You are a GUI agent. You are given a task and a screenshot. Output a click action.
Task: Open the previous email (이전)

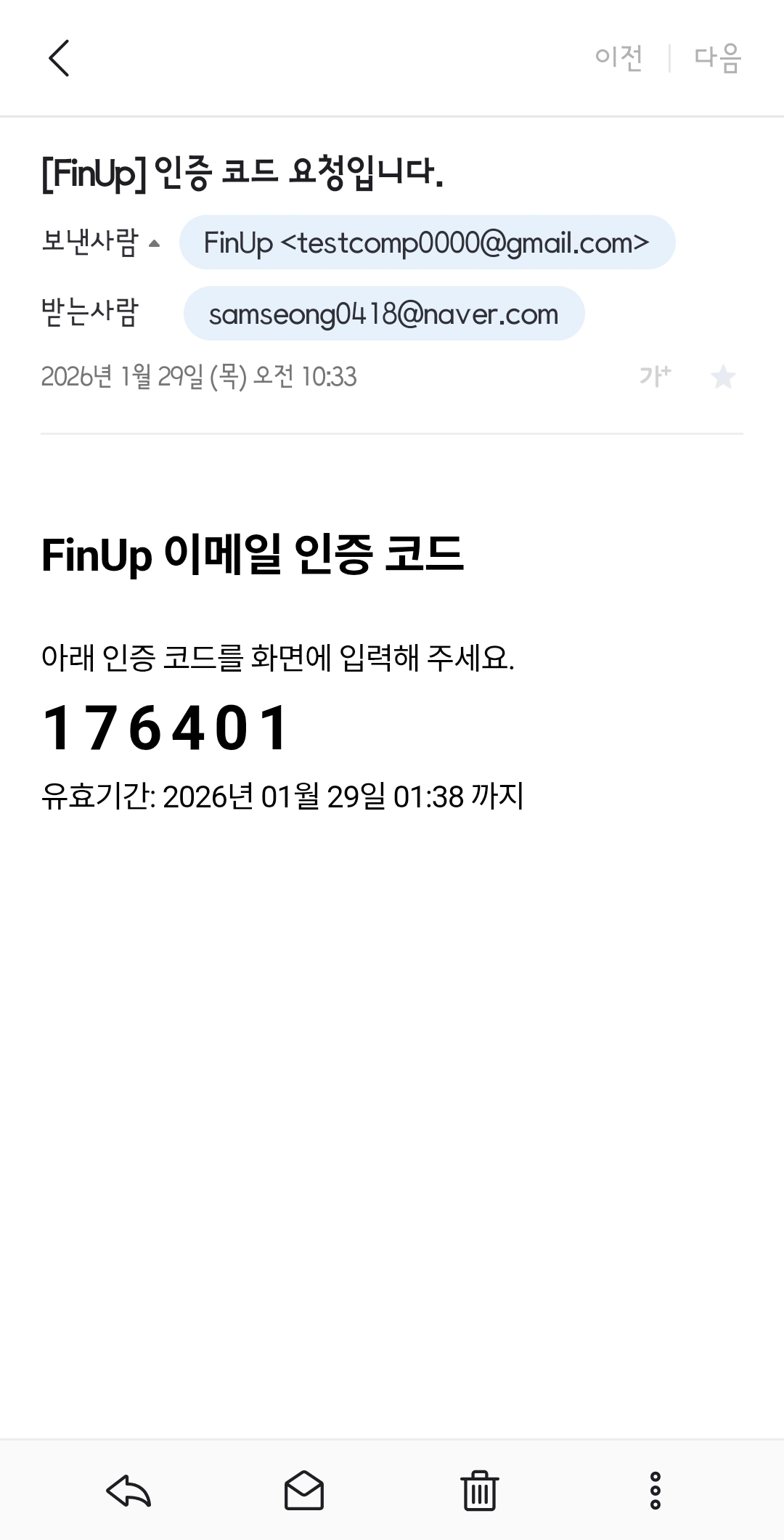click(618, 58)
